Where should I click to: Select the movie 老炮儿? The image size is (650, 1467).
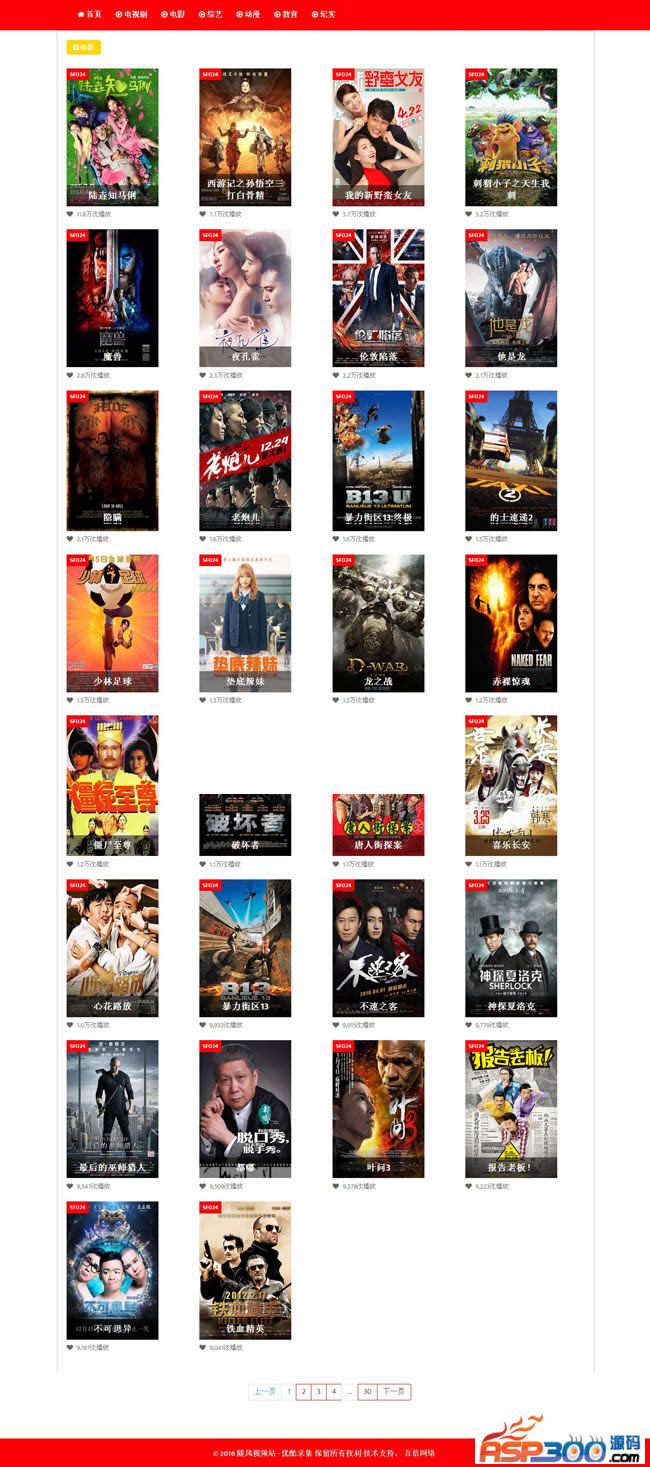click(245, 460)
